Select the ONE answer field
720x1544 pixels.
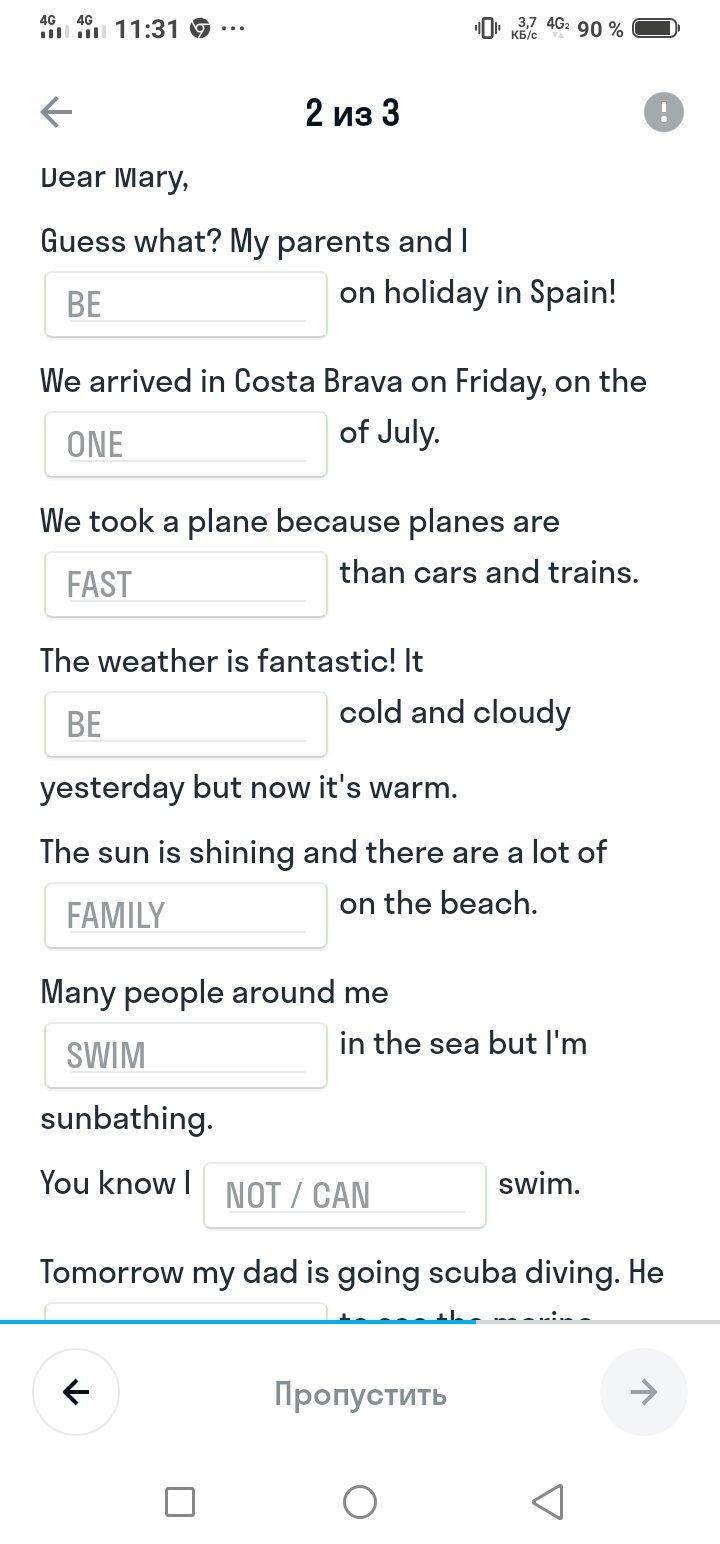click(186, 444)
